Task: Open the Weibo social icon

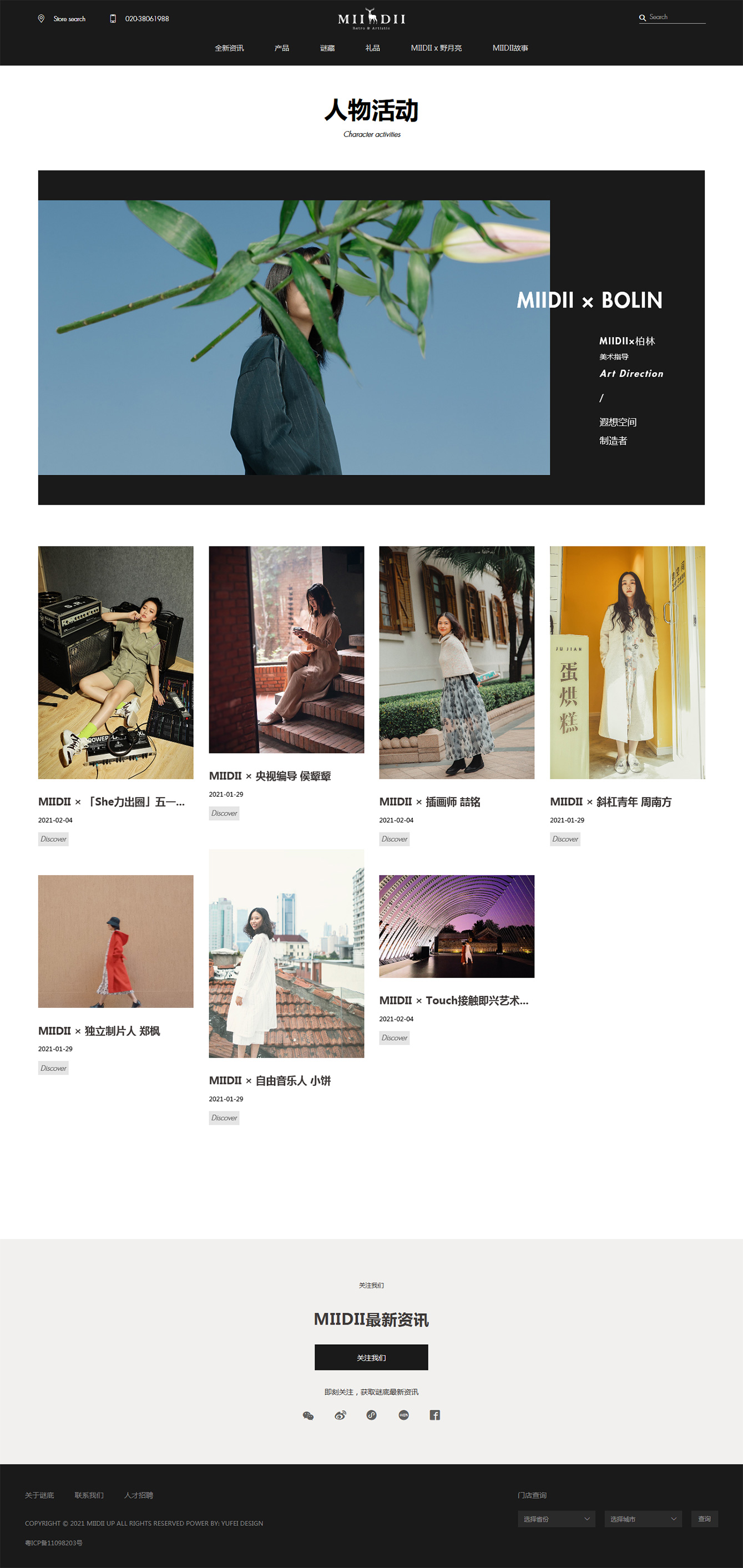Action: pyautogui.click(x=340, y=1415)
